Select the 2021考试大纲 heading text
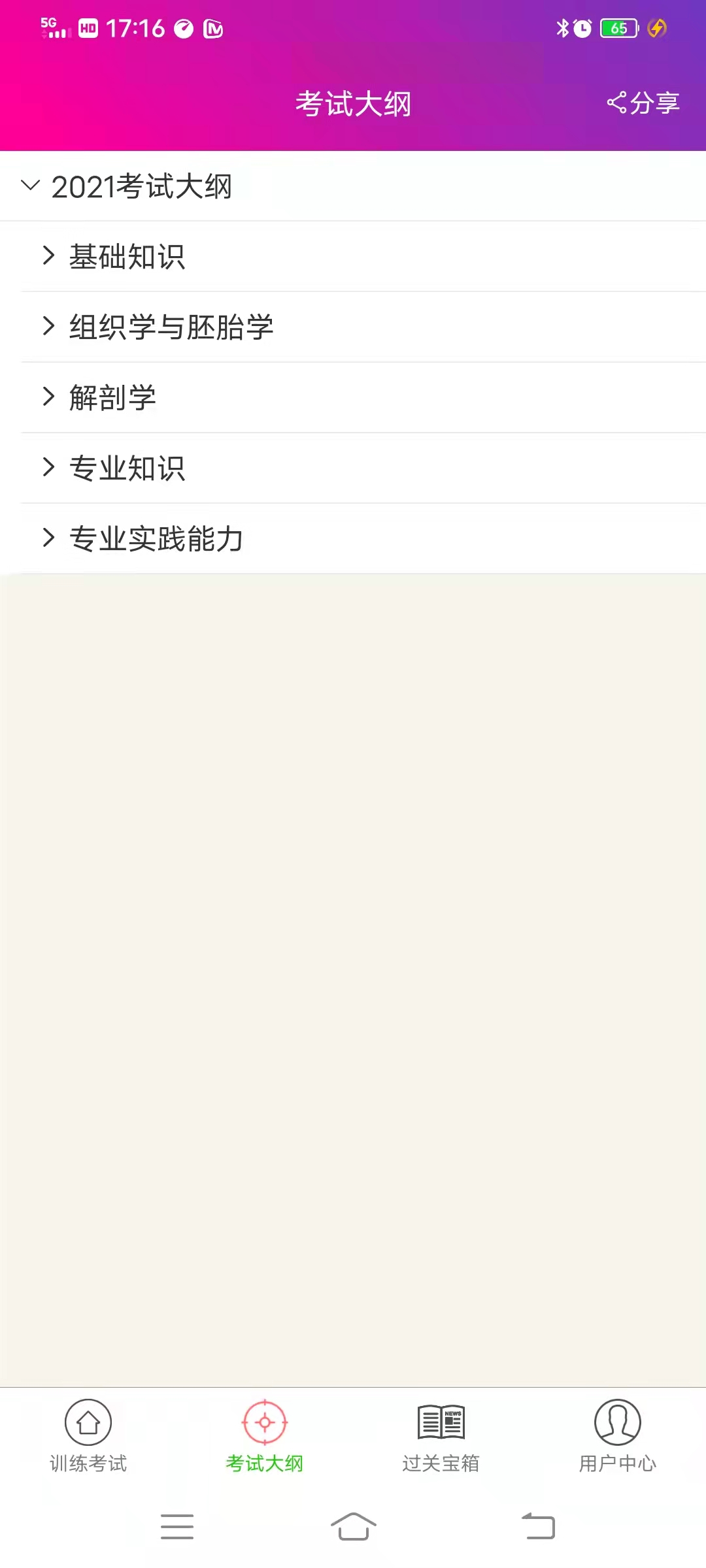Image resolution: width=706 pixels, height=1568 pixels. (x=144, y=186)
